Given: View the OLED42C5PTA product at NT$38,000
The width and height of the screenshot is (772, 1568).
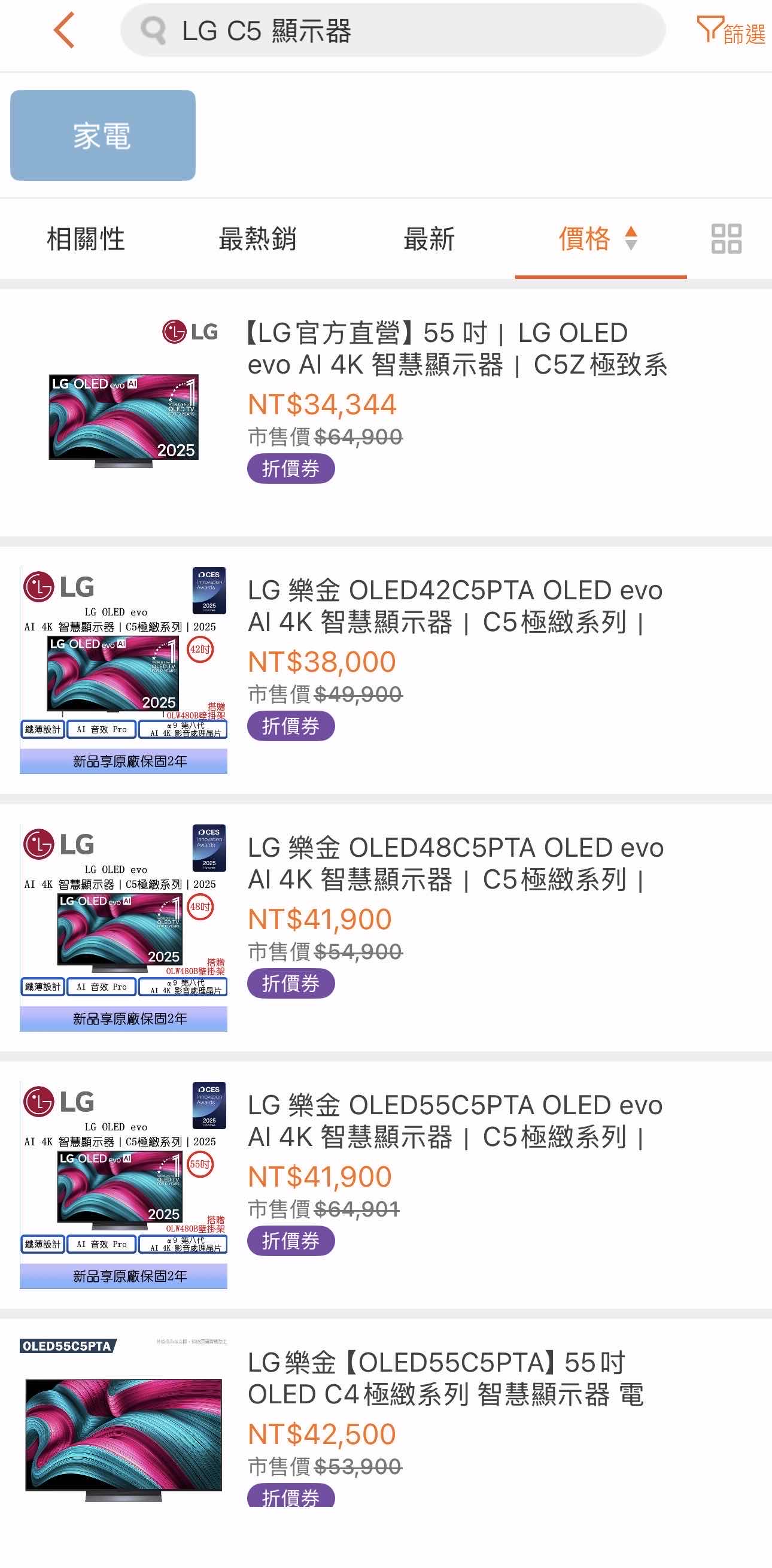Looking at the screenshot, I should click(454, 606).
